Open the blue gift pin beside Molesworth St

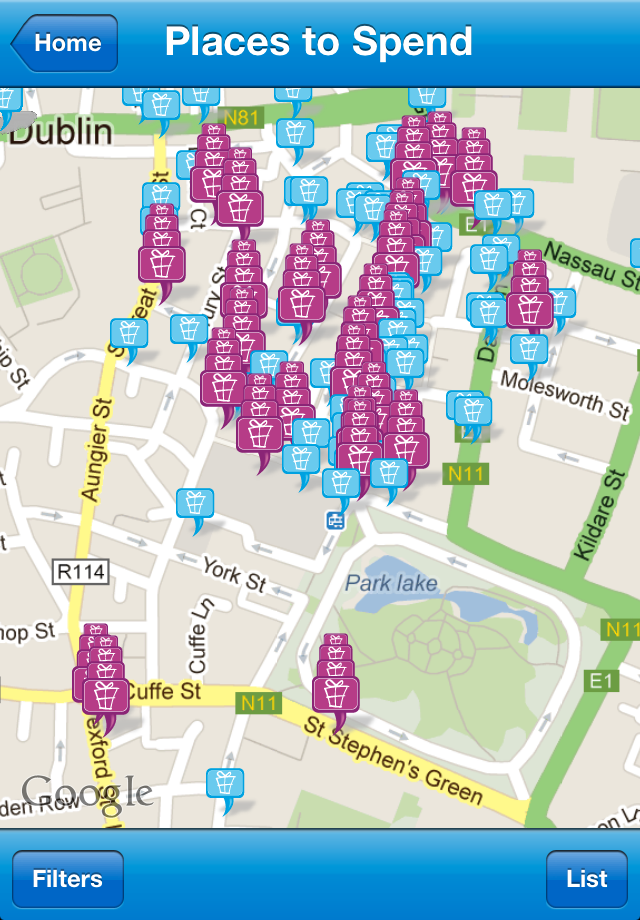coord(473,411)
